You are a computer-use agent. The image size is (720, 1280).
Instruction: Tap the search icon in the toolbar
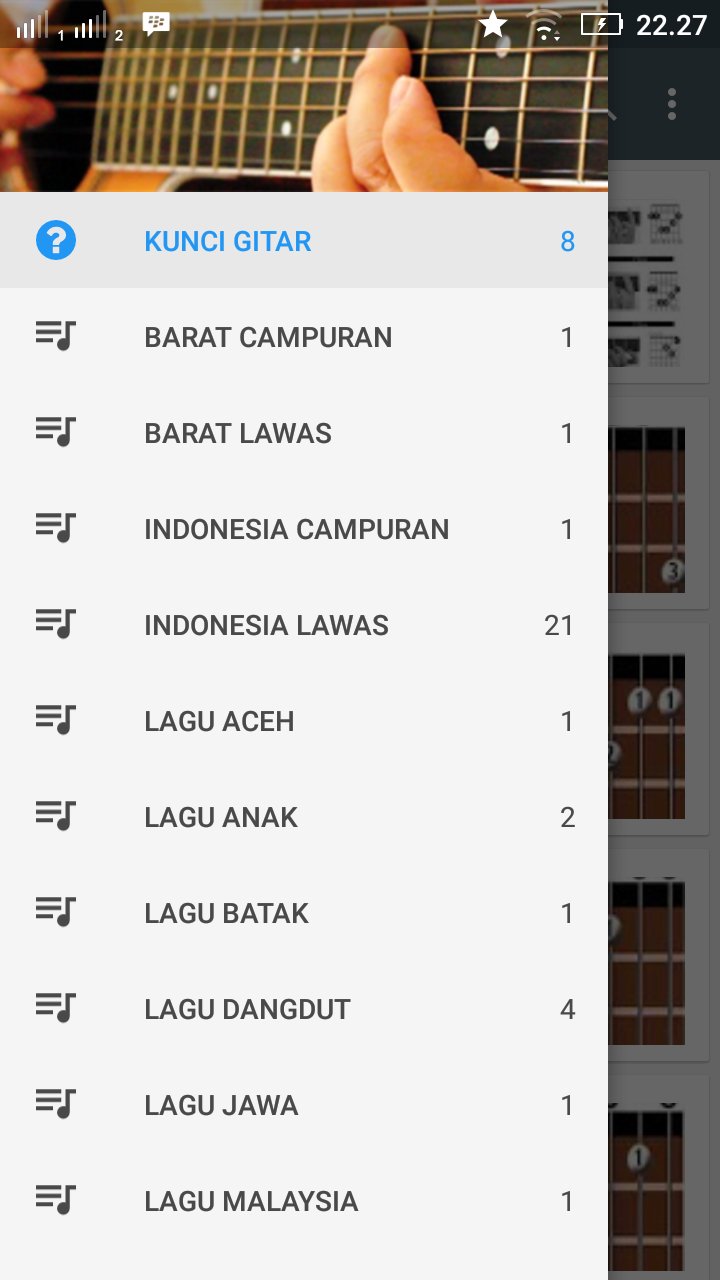coord(608,113)
